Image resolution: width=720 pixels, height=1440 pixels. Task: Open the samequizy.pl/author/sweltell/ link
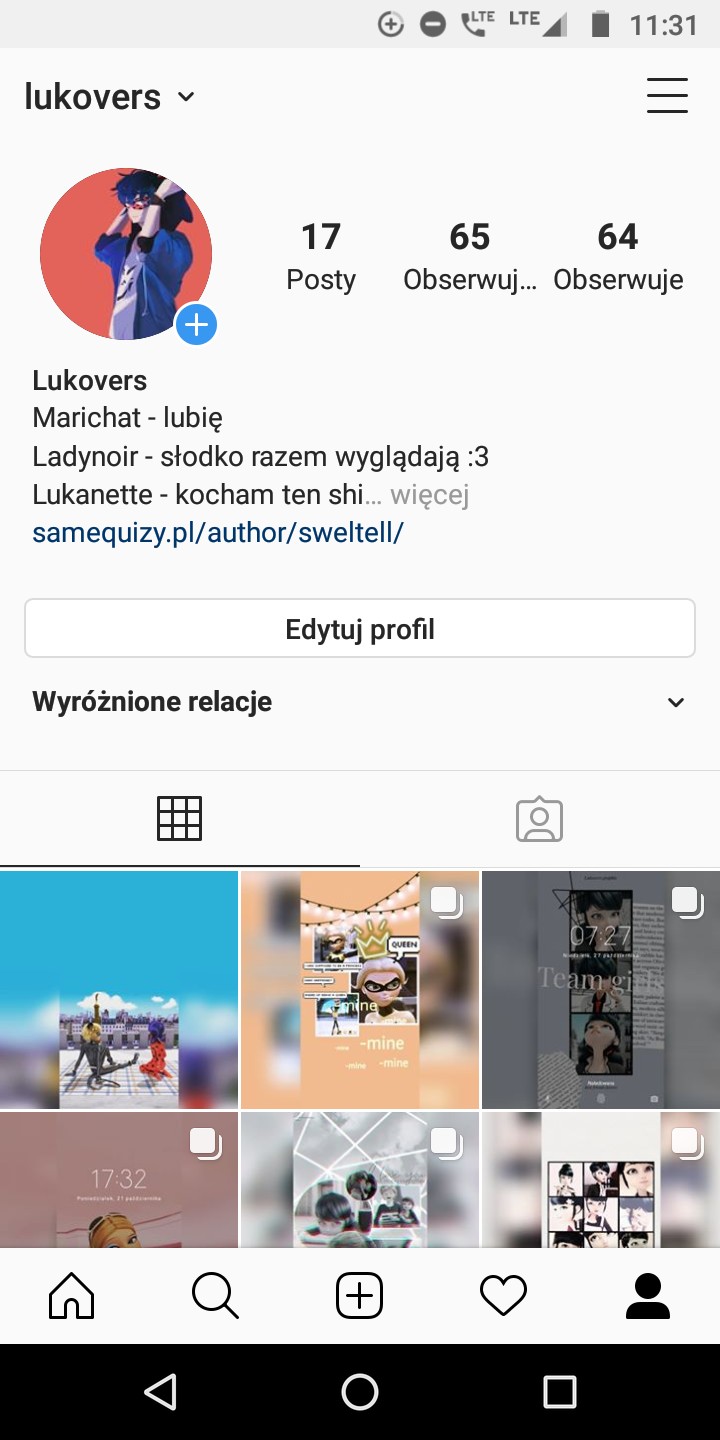[x=217, y=532]
